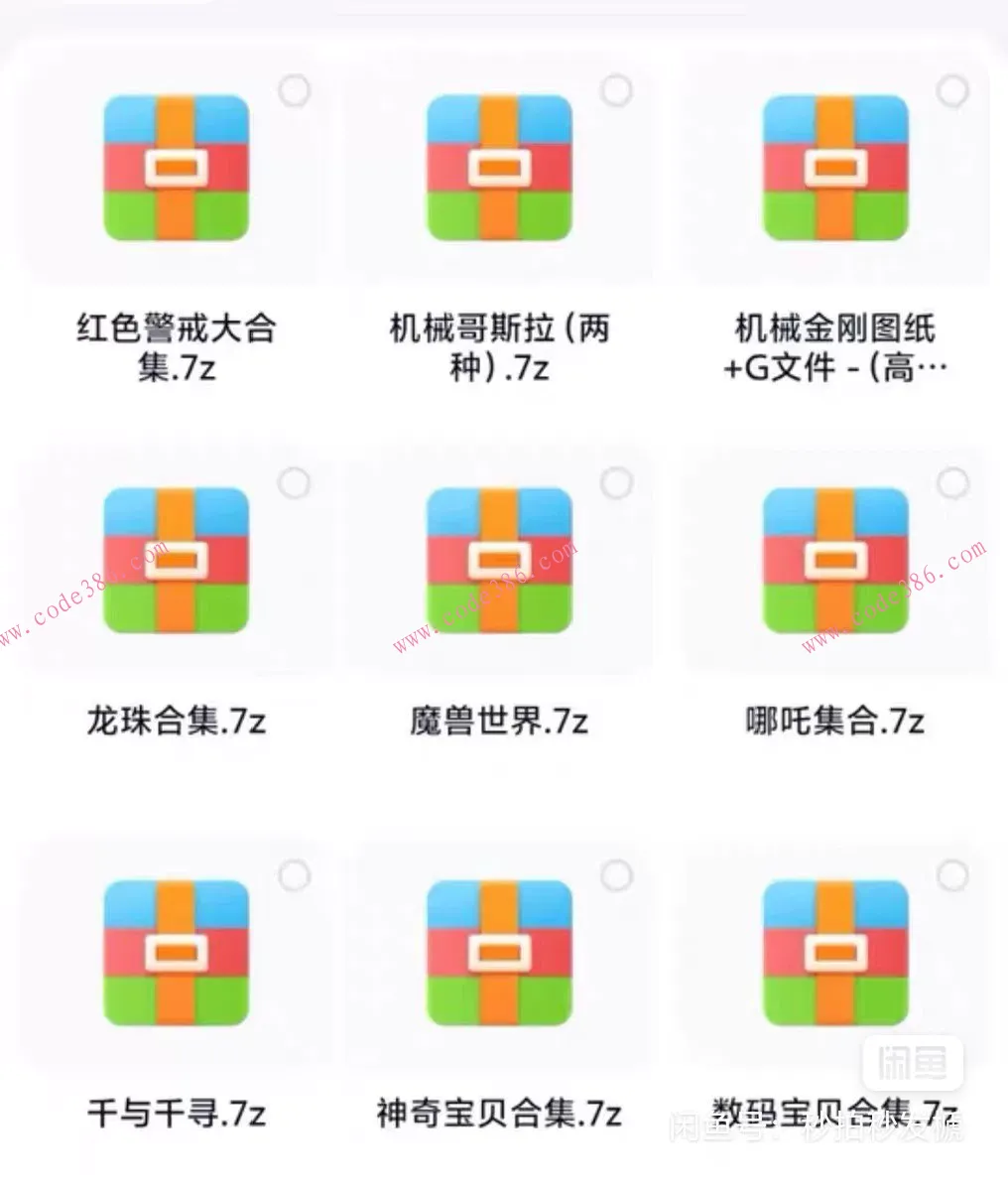Select the checkbox for 魔兽世界.7z
This screenshot has width=1008, height=1191.
pos(616,483)
